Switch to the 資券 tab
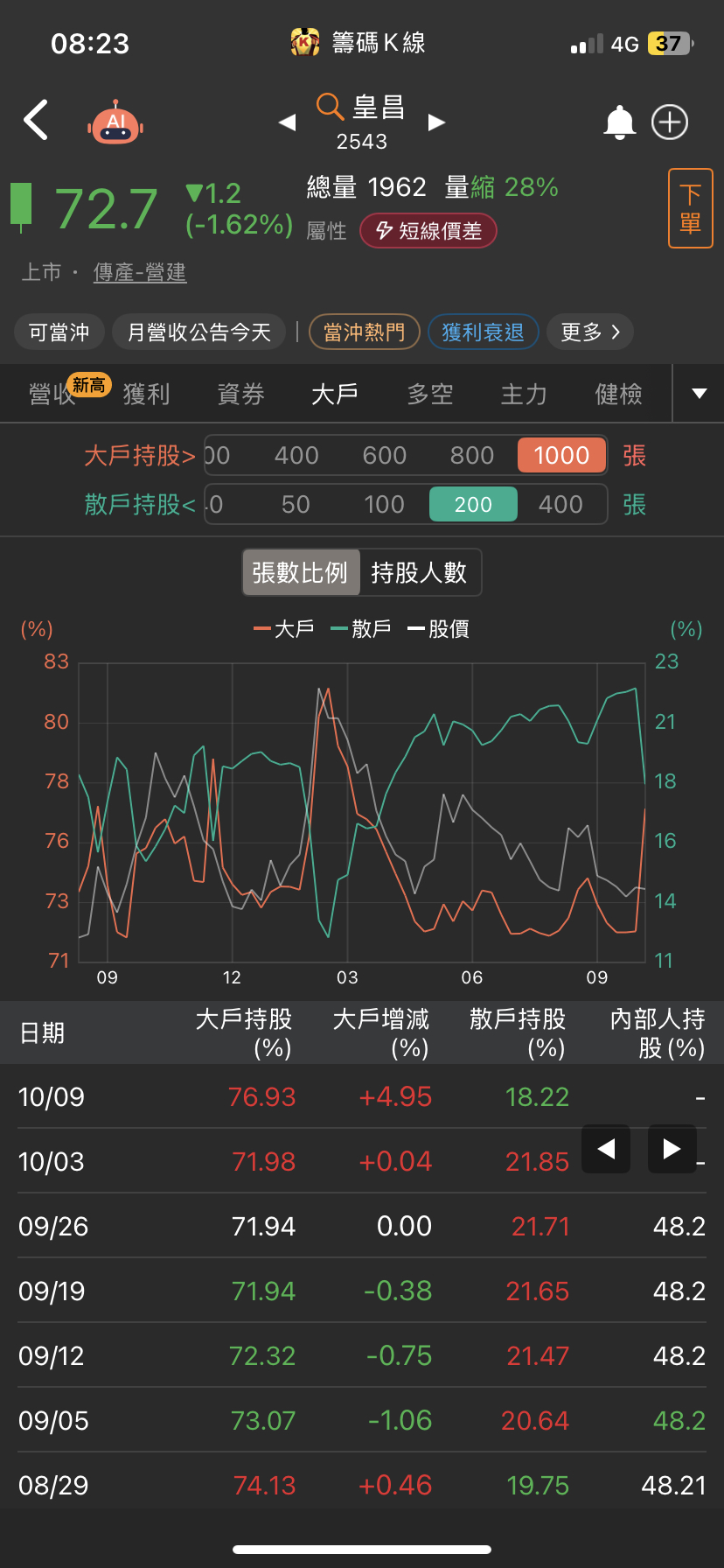 [240, 395]
